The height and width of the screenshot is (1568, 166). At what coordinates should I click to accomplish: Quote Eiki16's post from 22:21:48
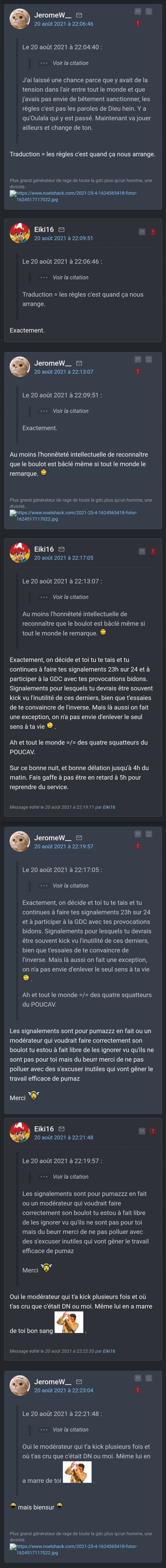point(142,1131)
